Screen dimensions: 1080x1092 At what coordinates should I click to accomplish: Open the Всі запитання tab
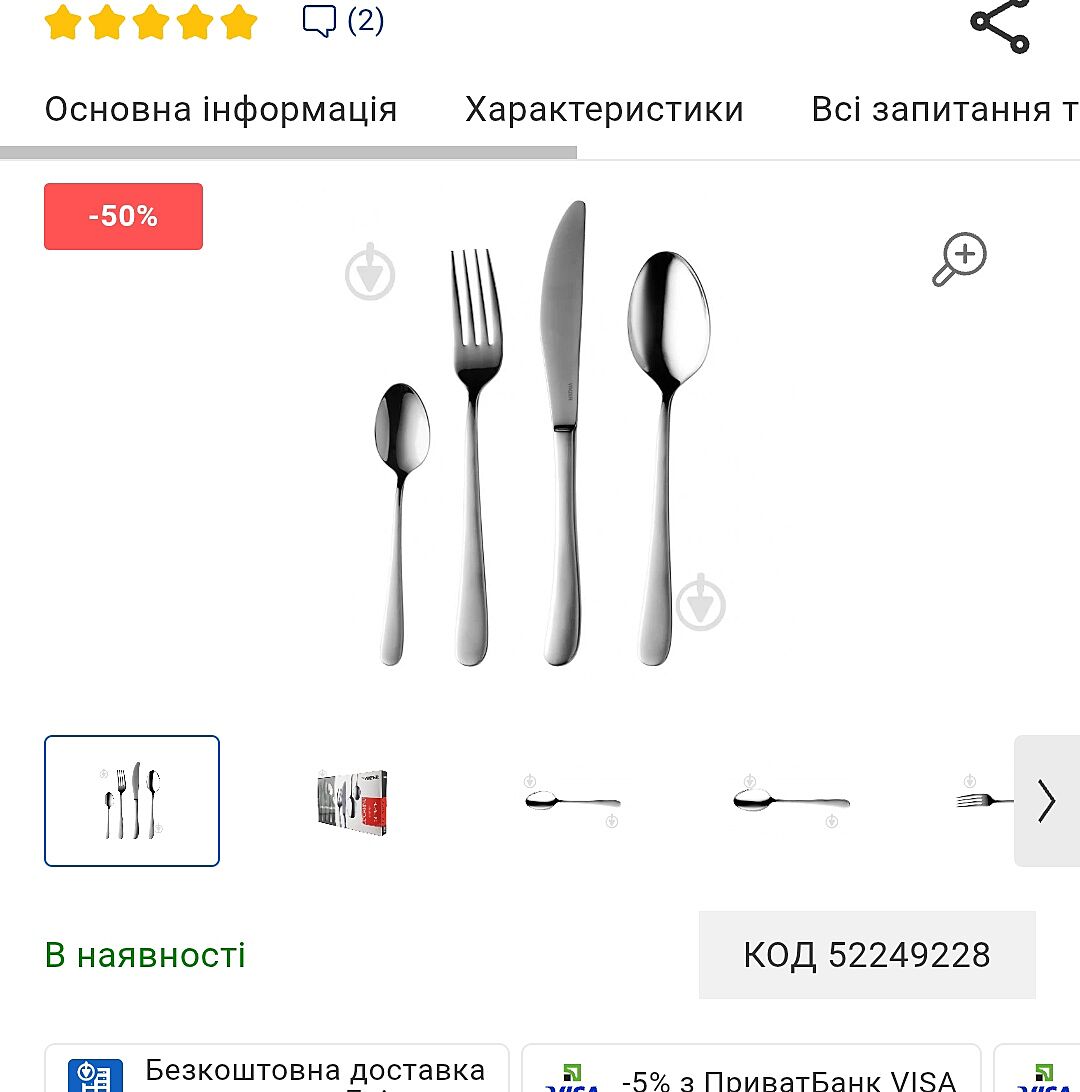(944, 109)
